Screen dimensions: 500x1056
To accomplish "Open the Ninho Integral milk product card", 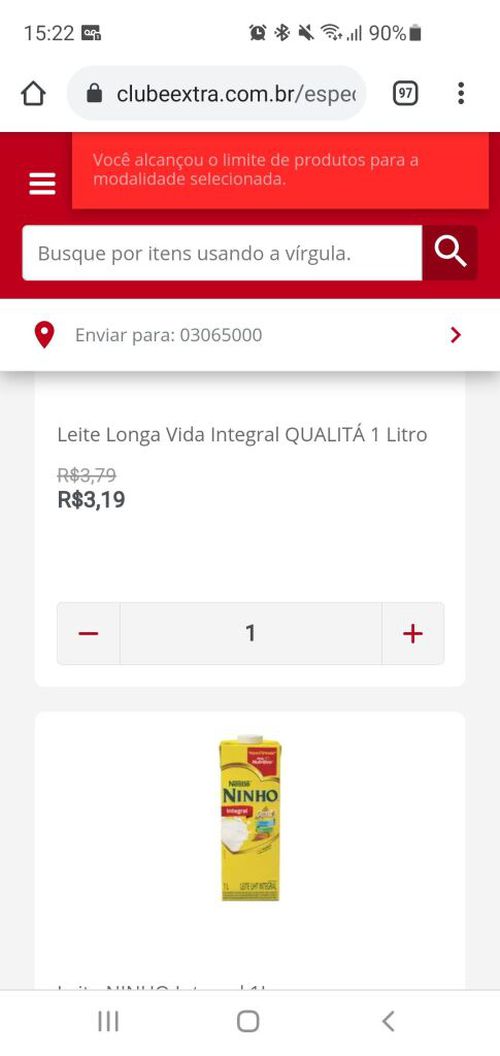I will tap(250, 850).
